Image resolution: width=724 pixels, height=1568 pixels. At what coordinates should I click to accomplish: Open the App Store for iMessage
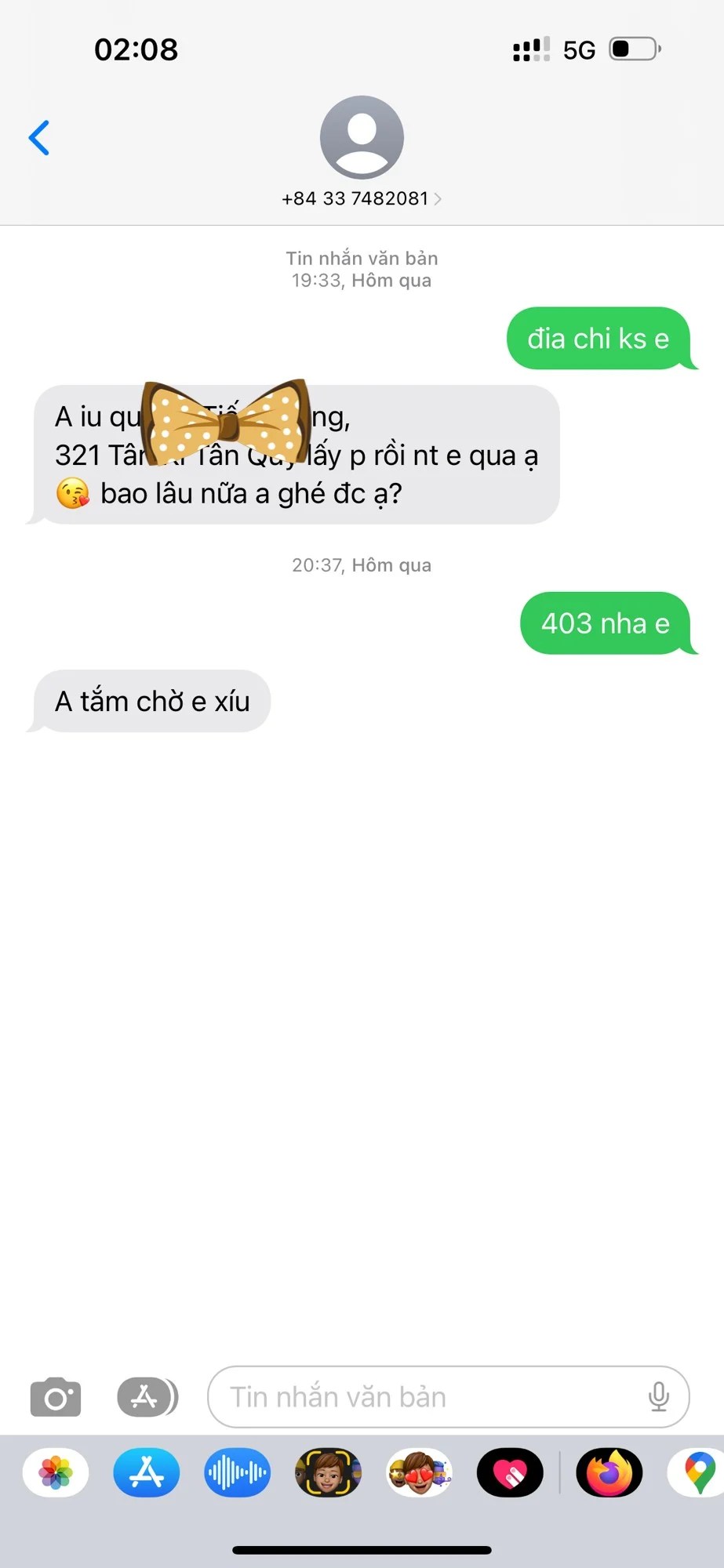pyautogui.click(x=147, y=1472)
